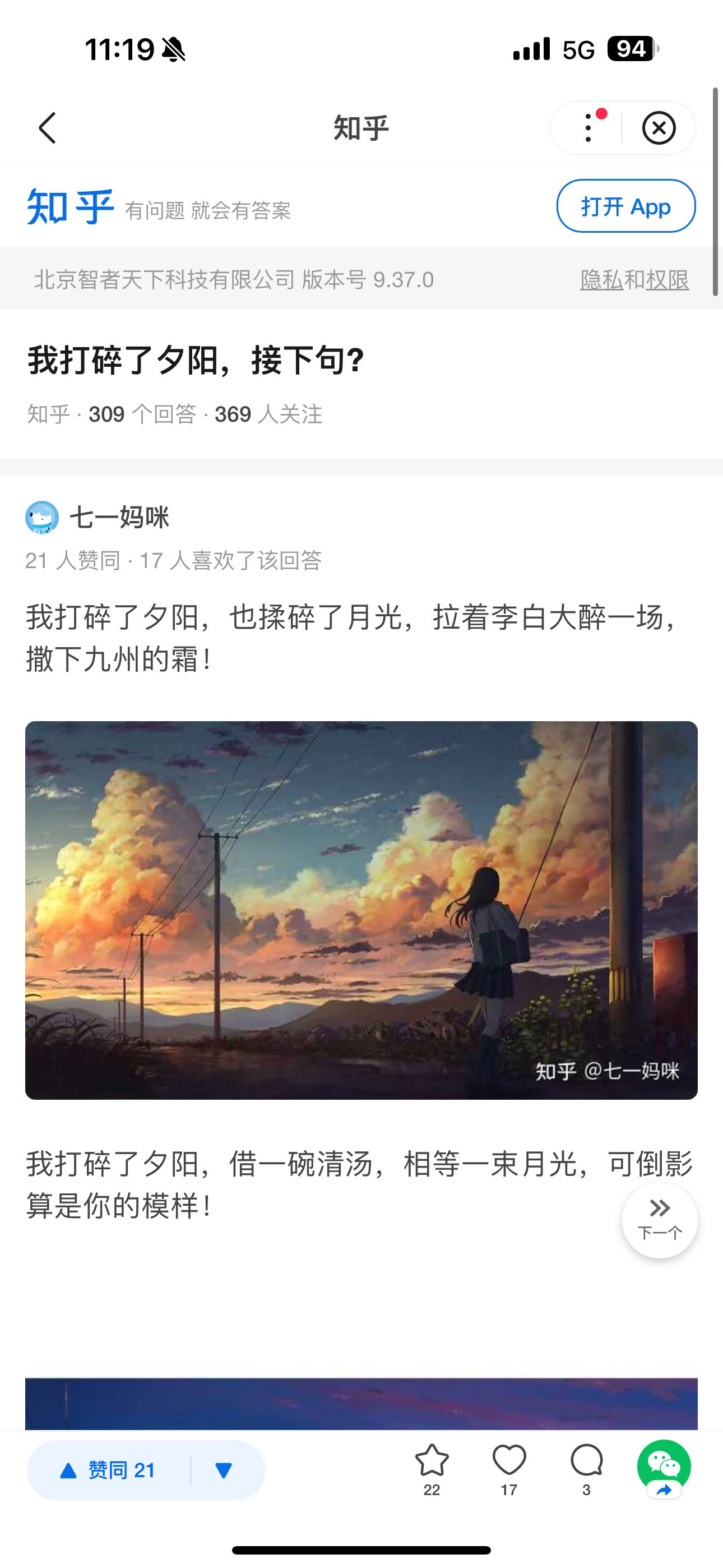
Task: Upvote the answer with 赞同 21
Action: tap(108, 1470)
